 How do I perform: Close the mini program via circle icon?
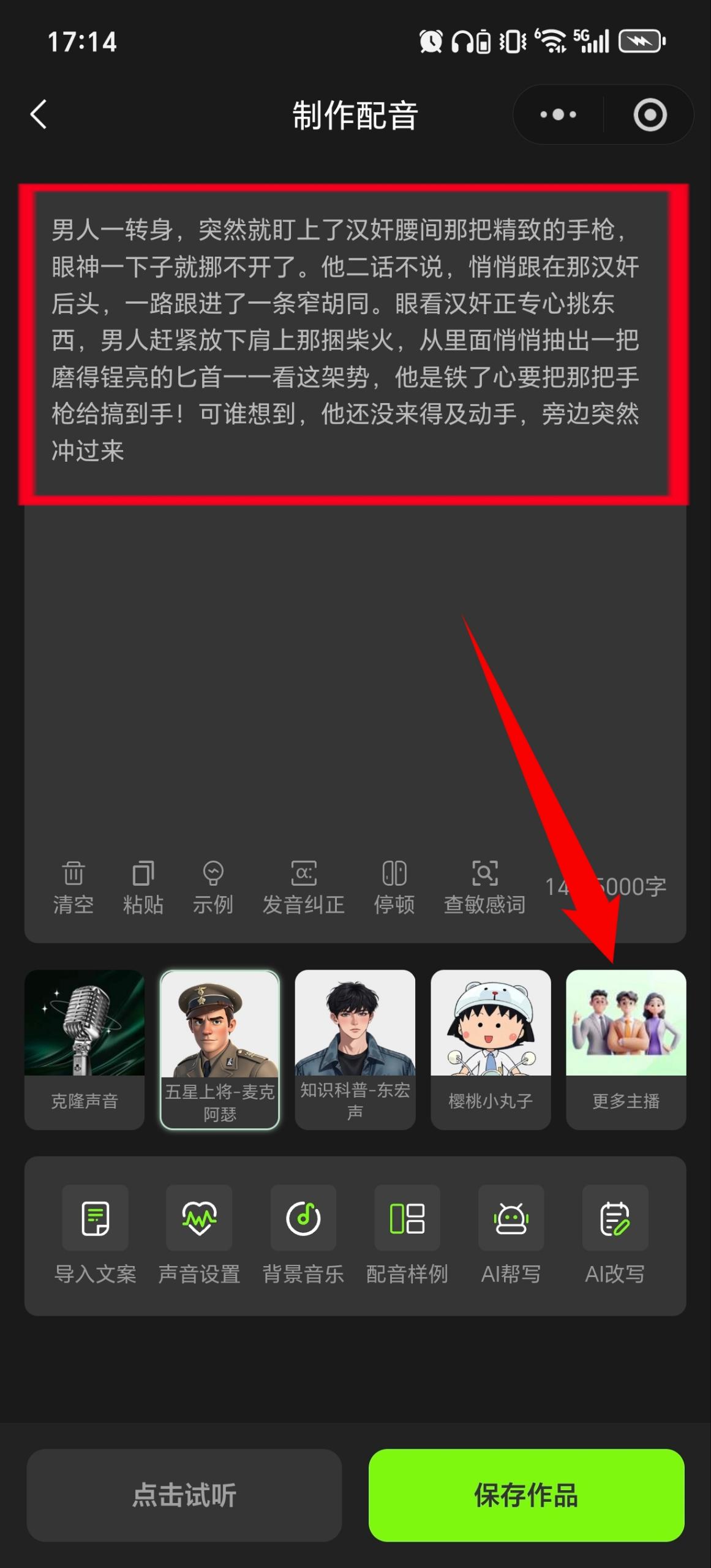(650, 115)
